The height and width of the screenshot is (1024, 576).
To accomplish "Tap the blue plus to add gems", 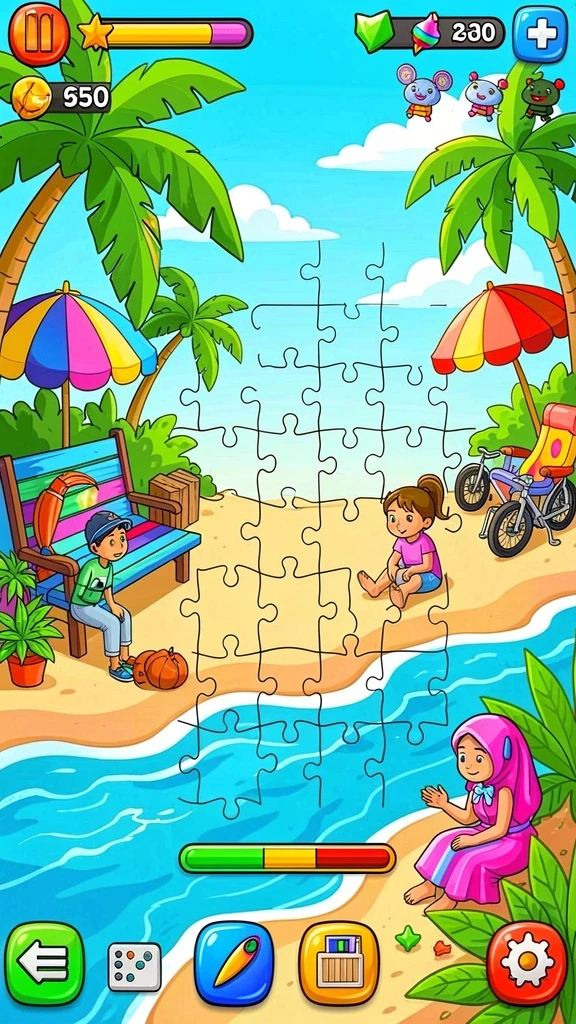I will [x=540, y=34].
